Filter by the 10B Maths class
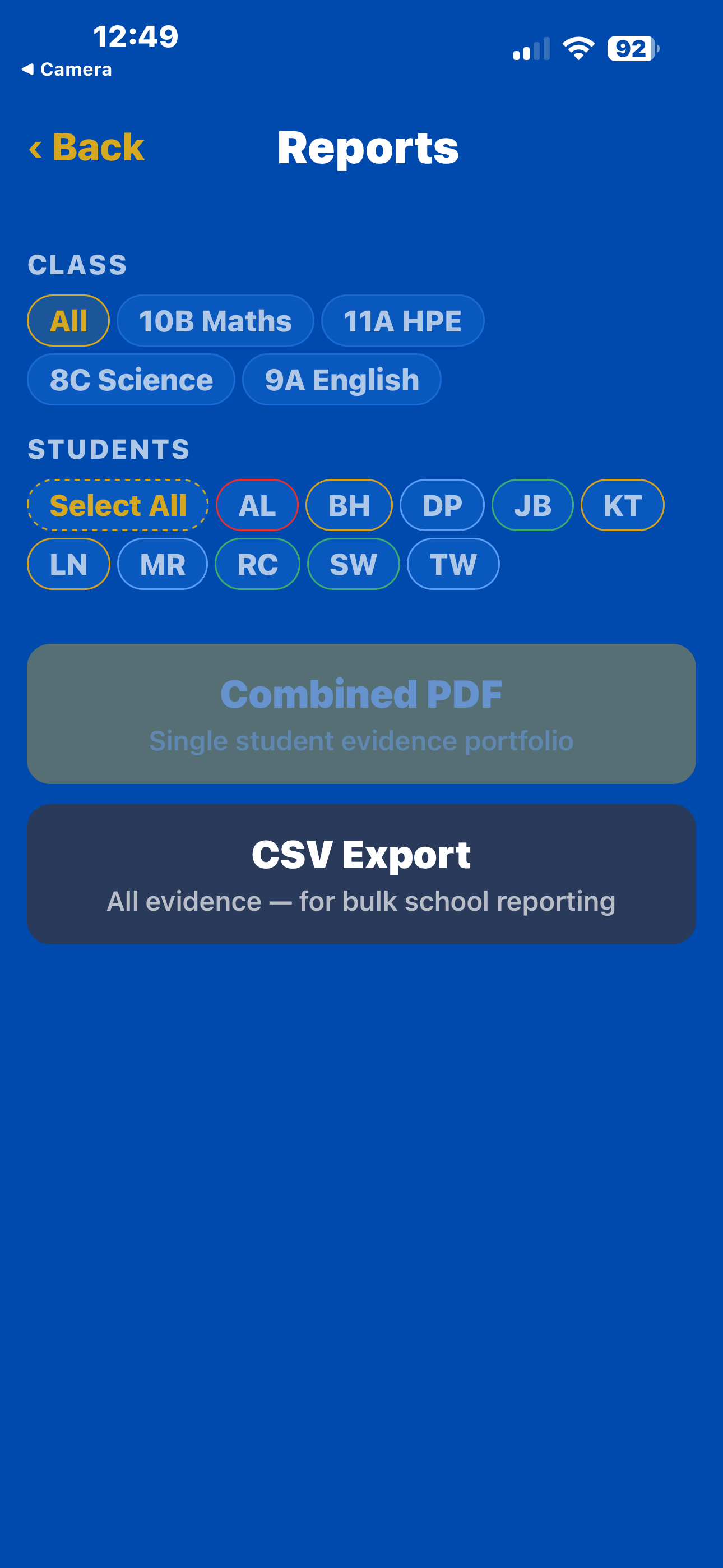 coord(215,320)
